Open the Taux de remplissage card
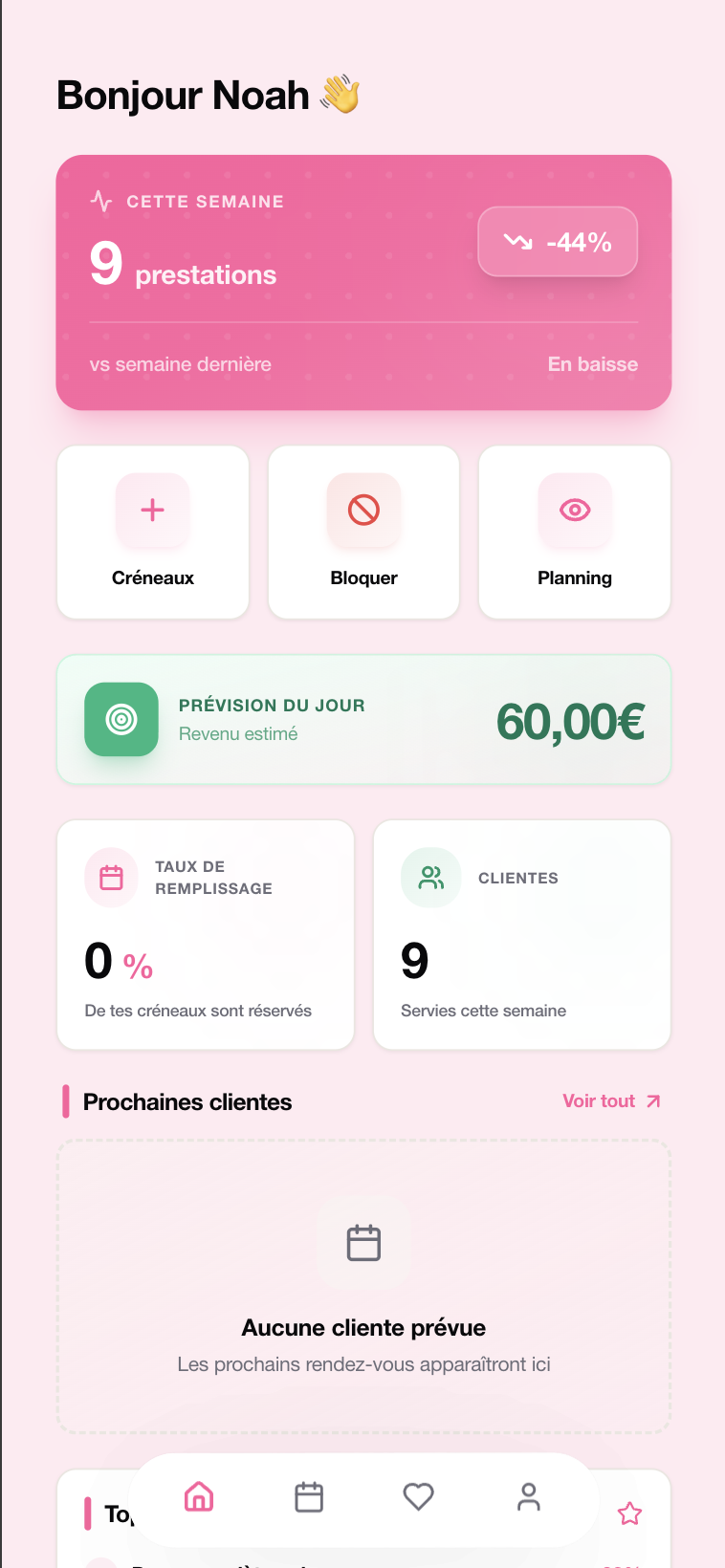The height and width of the screenshot is (1568, 725). [206, 934]
